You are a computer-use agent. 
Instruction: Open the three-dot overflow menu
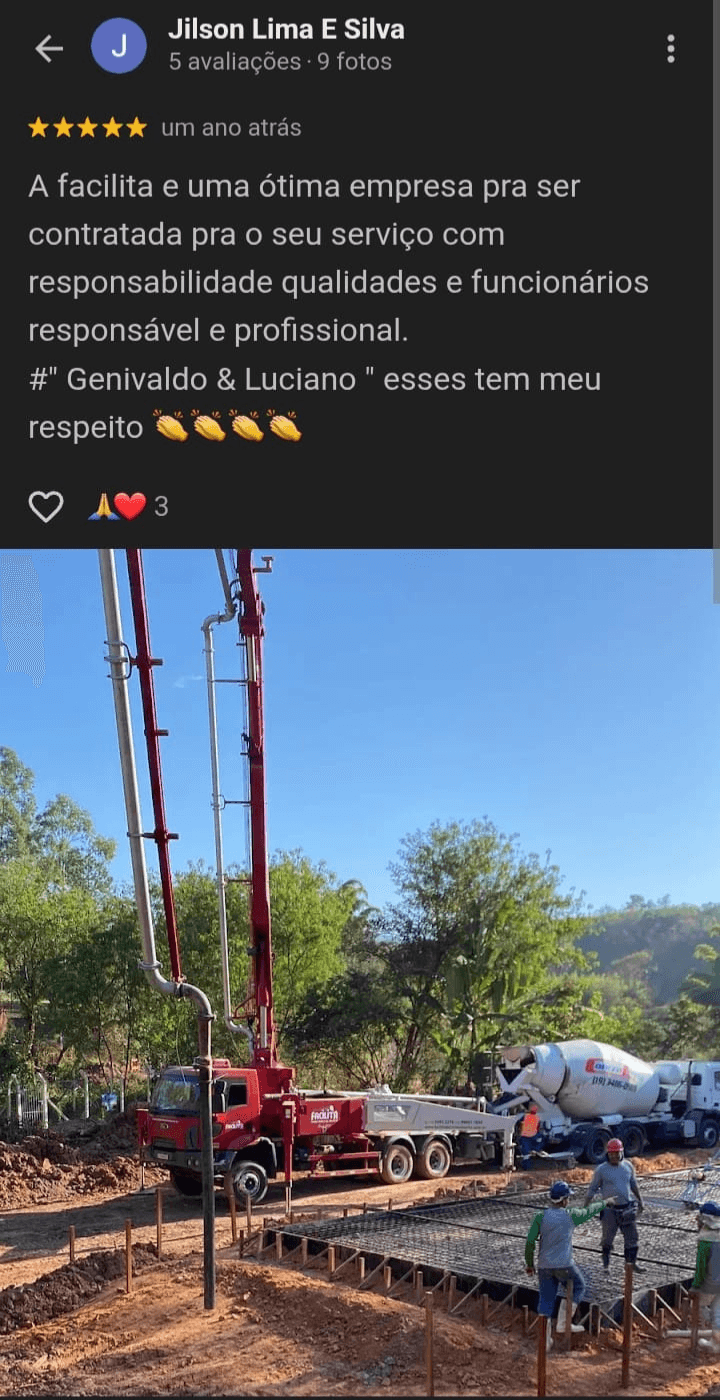(x=671, y=46)
